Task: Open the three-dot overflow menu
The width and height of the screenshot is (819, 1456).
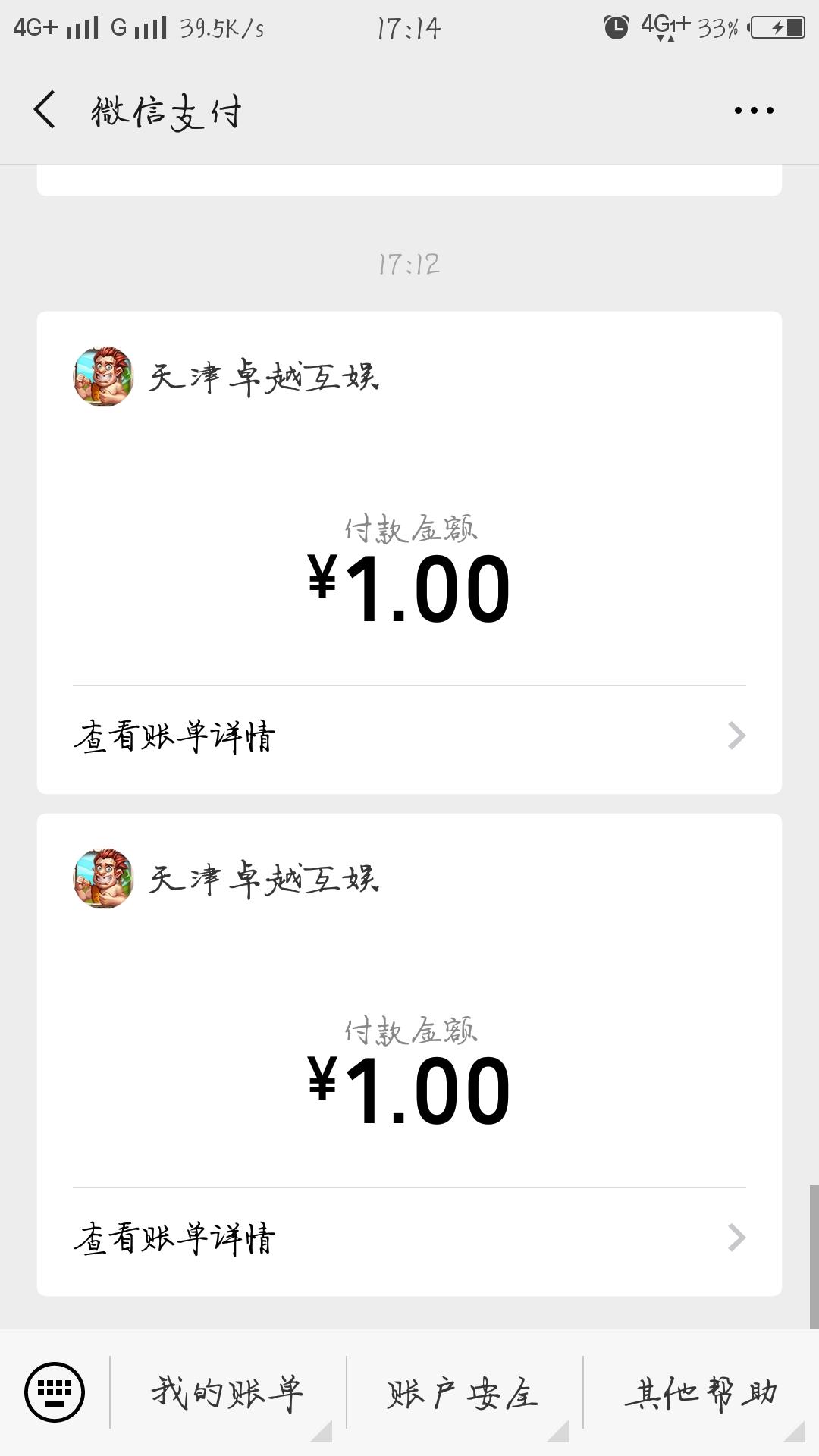Action: (754, 111)
